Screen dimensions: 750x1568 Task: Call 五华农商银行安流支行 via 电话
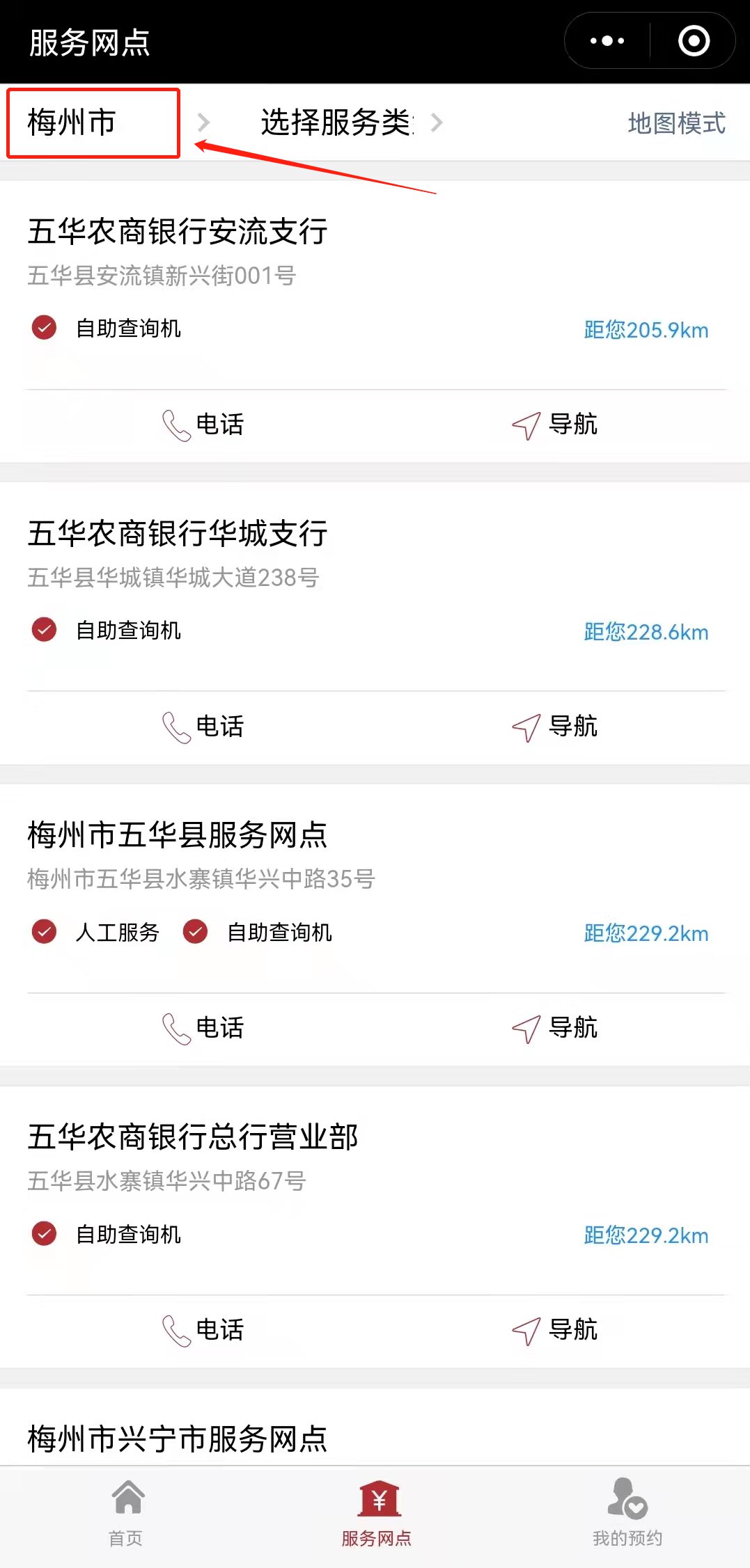203,425
